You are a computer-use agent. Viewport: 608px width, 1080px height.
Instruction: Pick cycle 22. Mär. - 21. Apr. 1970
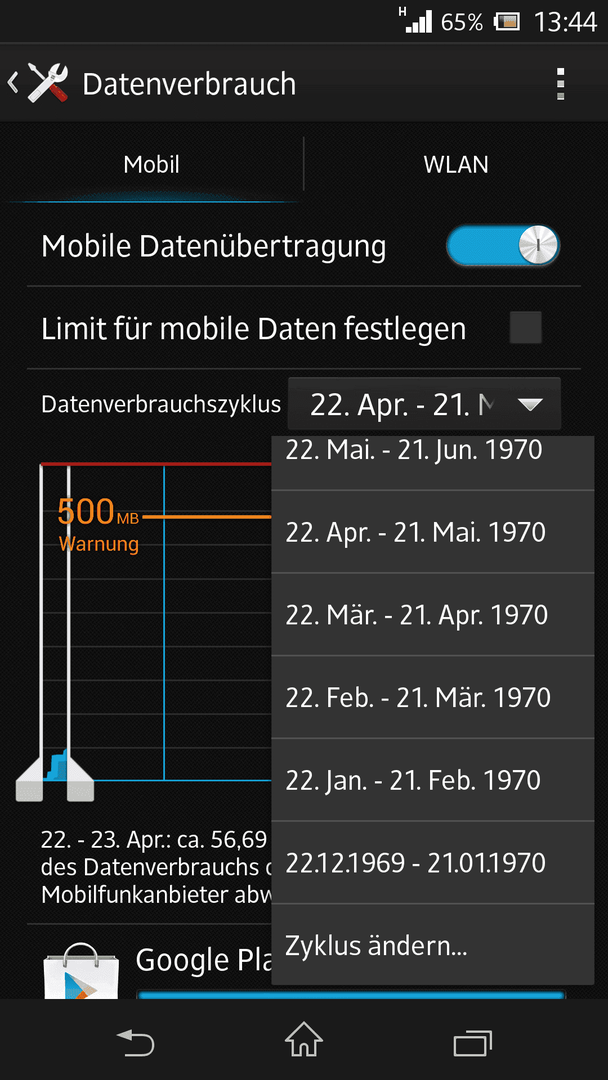click(432, 614)
